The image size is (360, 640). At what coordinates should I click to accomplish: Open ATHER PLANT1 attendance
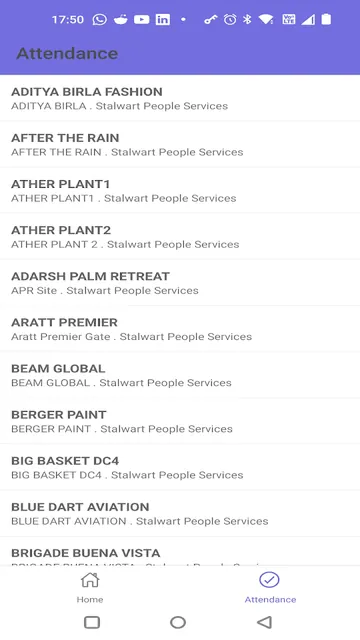pyautogui.click(x=180, y=190)
